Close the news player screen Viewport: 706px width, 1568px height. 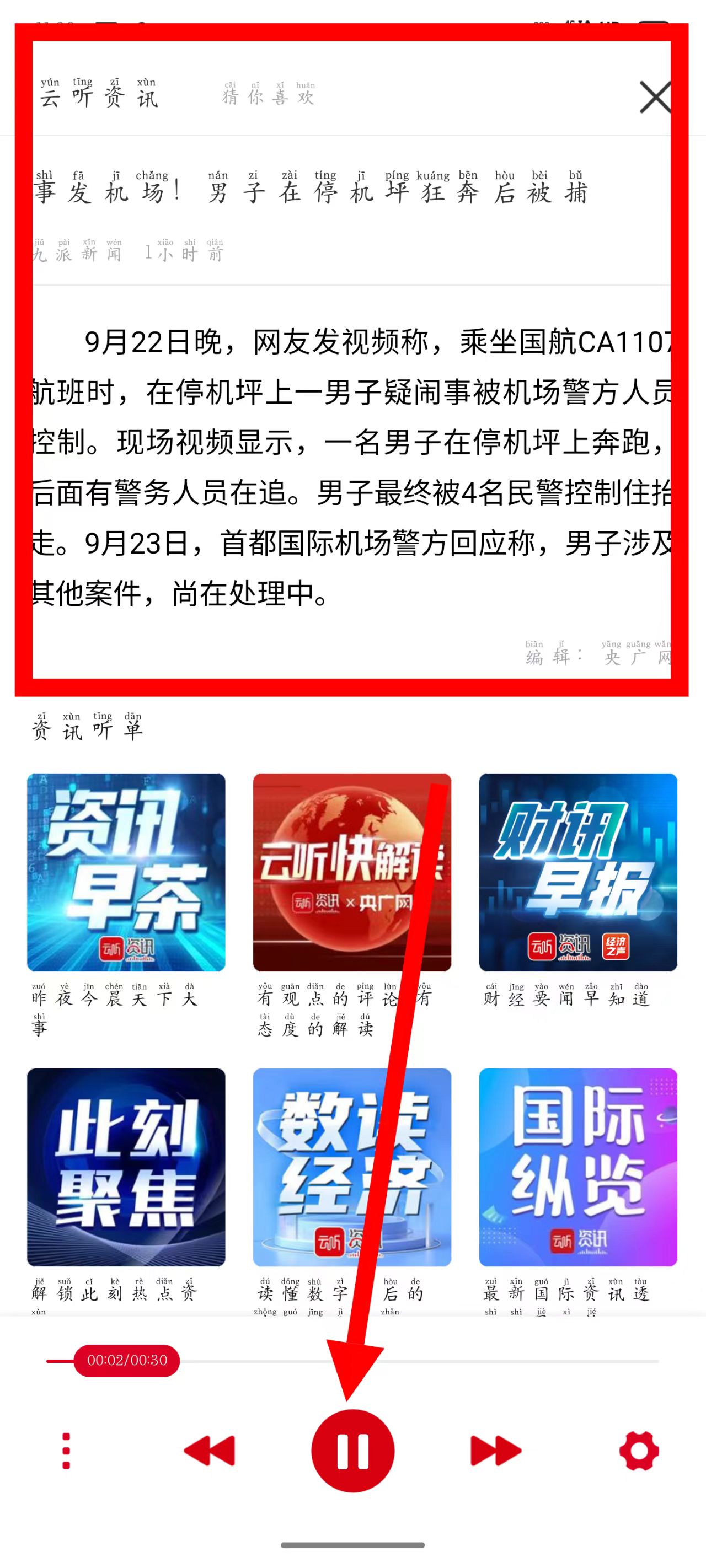[655, 97]
